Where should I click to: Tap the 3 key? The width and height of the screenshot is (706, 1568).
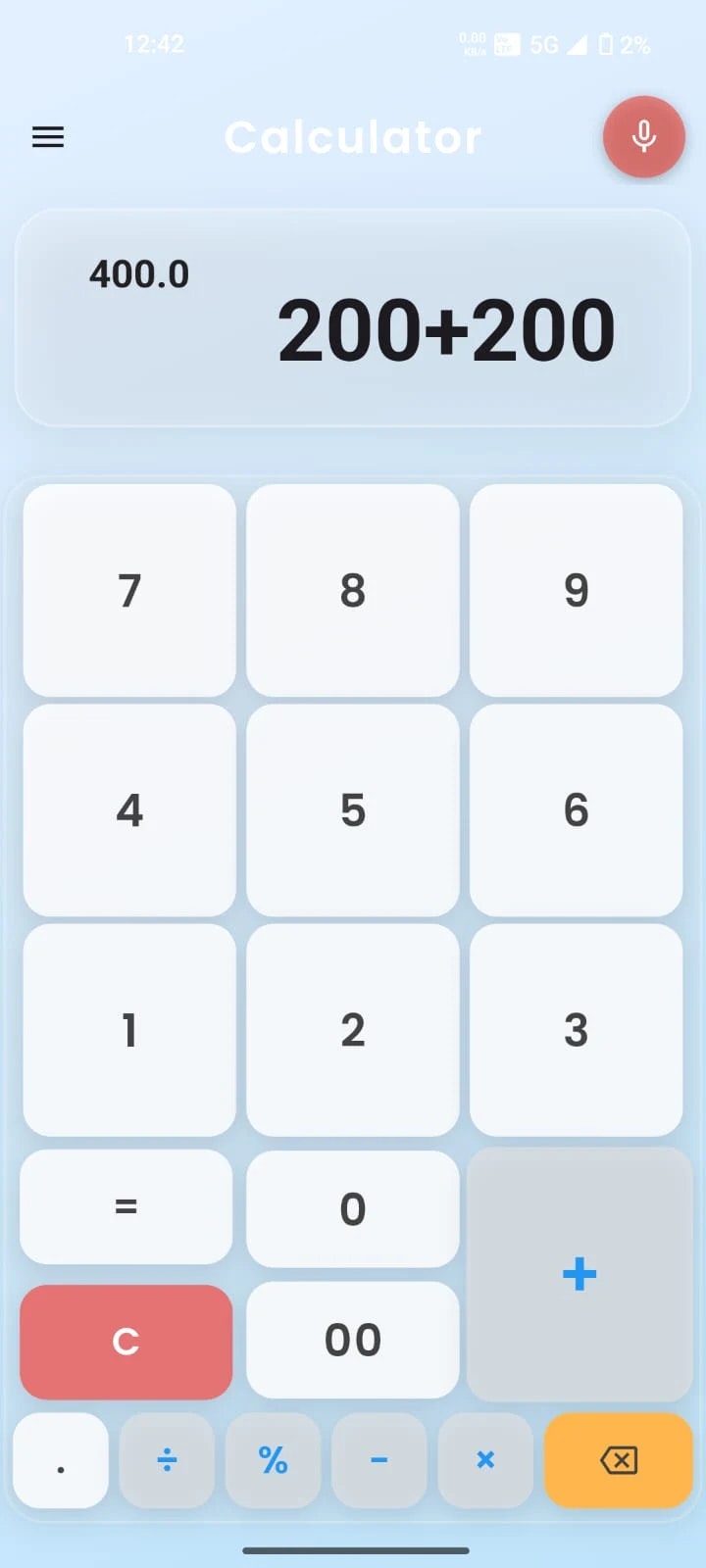pyautogui.click(x=577, y=1030)
